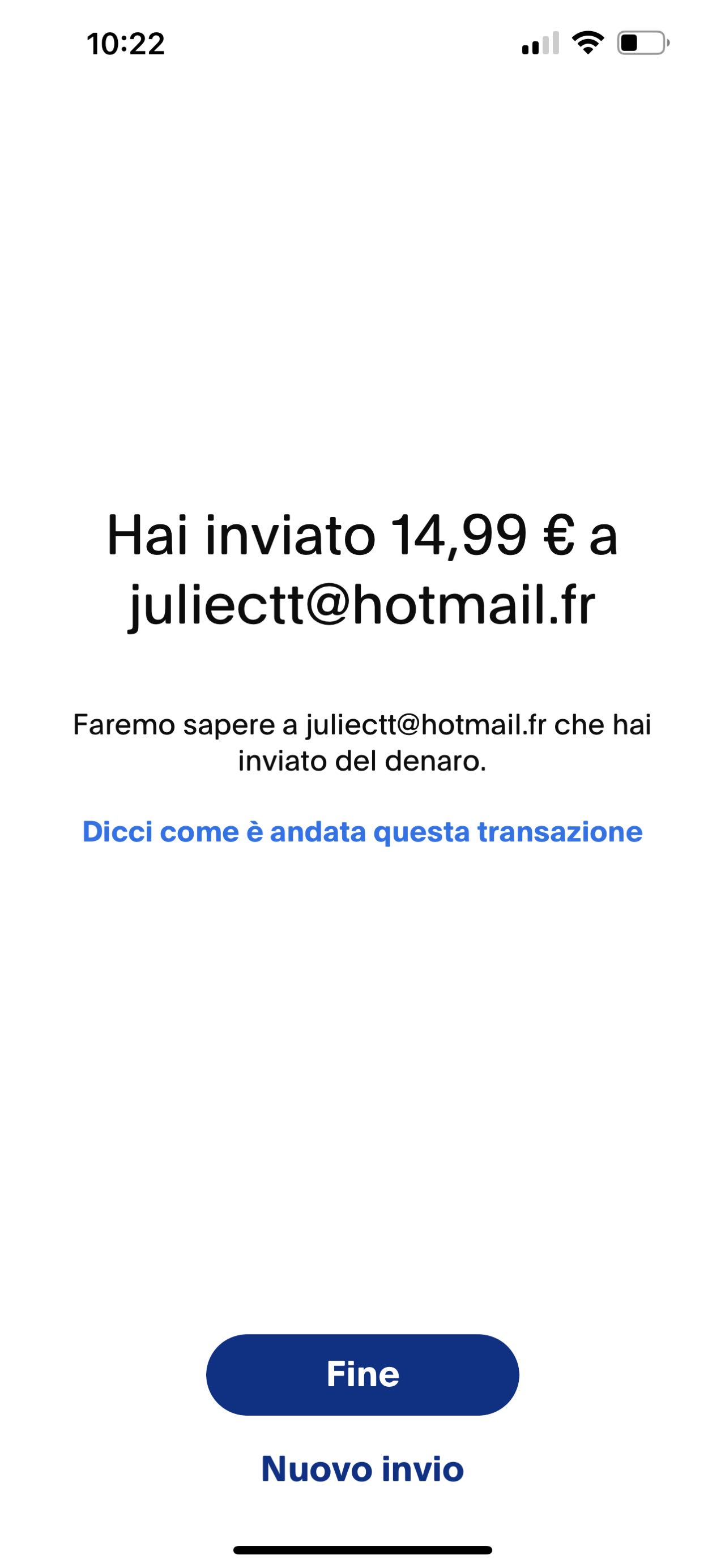725x1568 pixels.
Task: Tap the Fine button to finish
Action: tap(362, 1374)
